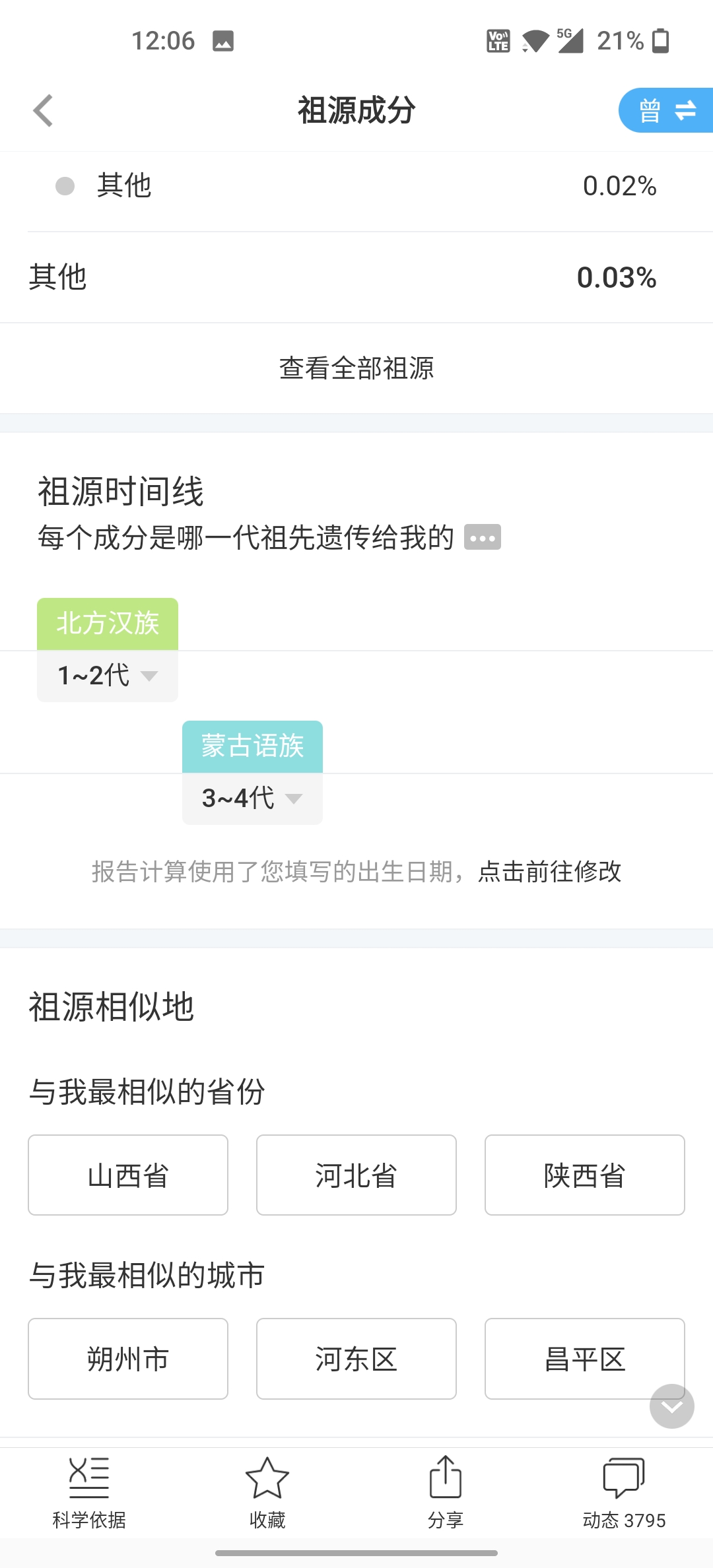
Task: Tap 点击前往修改 to edit birth date
Action: click(549, 872)
